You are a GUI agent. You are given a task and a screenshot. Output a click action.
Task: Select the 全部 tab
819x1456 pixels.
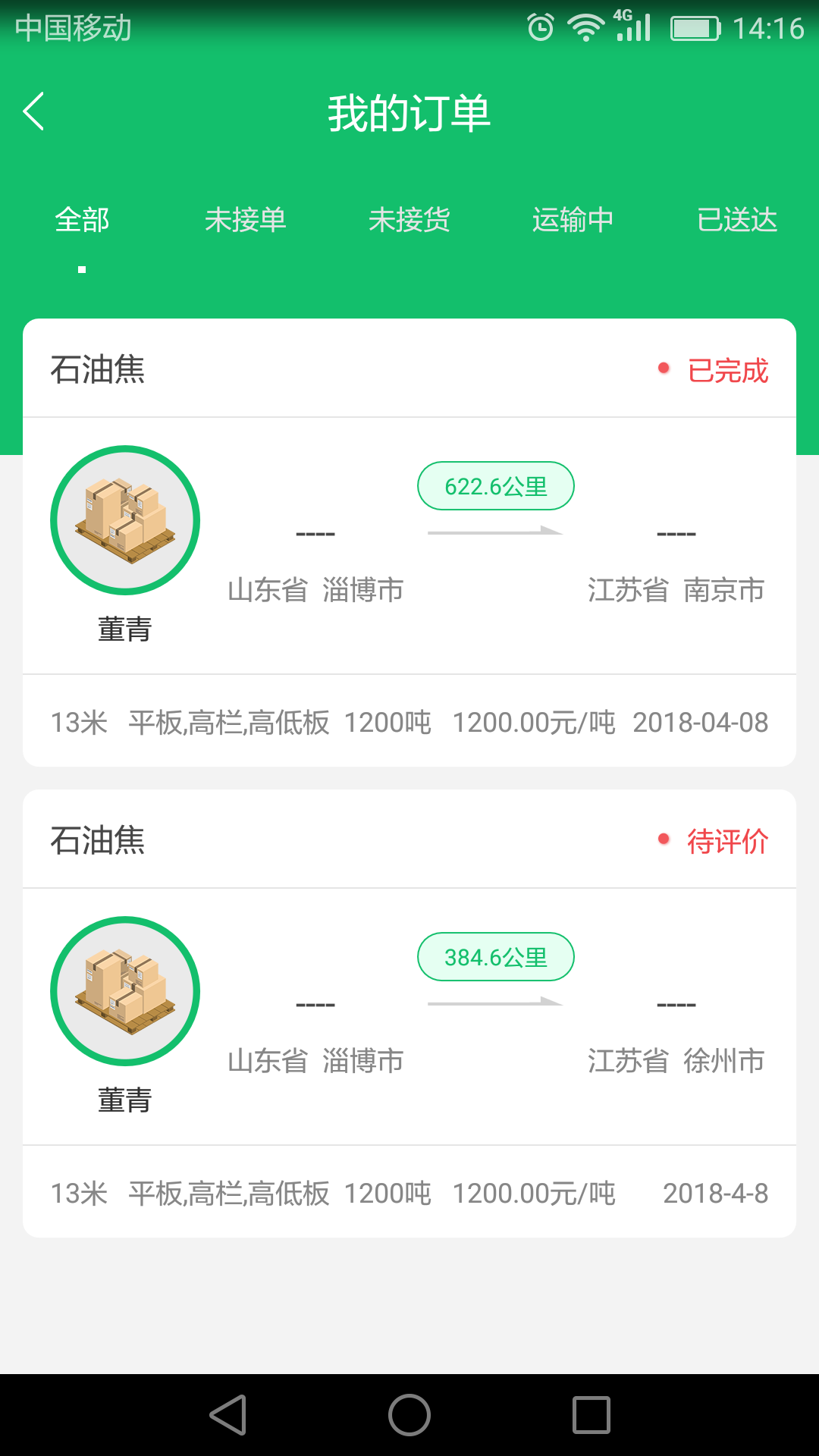[82, 220]
